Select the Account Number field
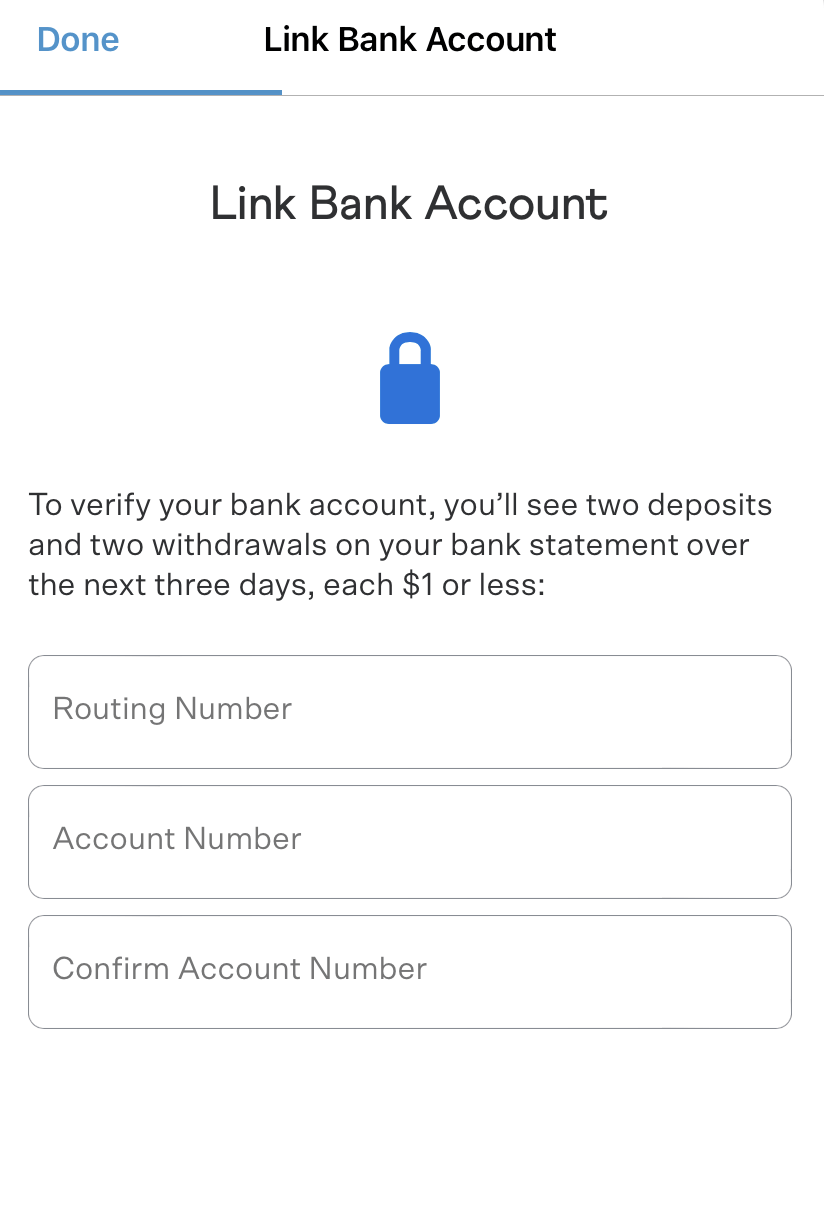The height and width of the screenshot is (1213, 824). 410,841
